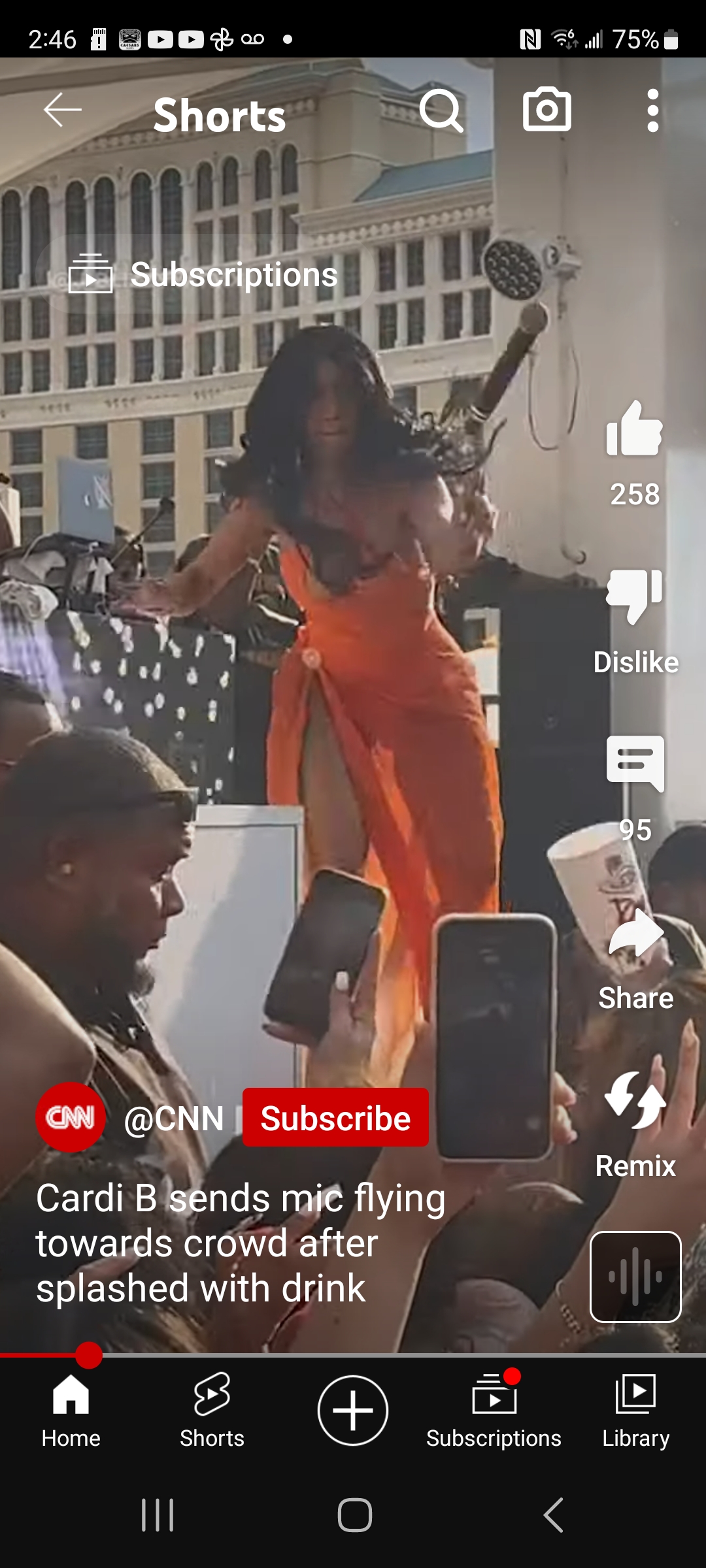Go back using the top-left arrow
This screenshot has width=706, height=1568.
(x=63, y=110)
